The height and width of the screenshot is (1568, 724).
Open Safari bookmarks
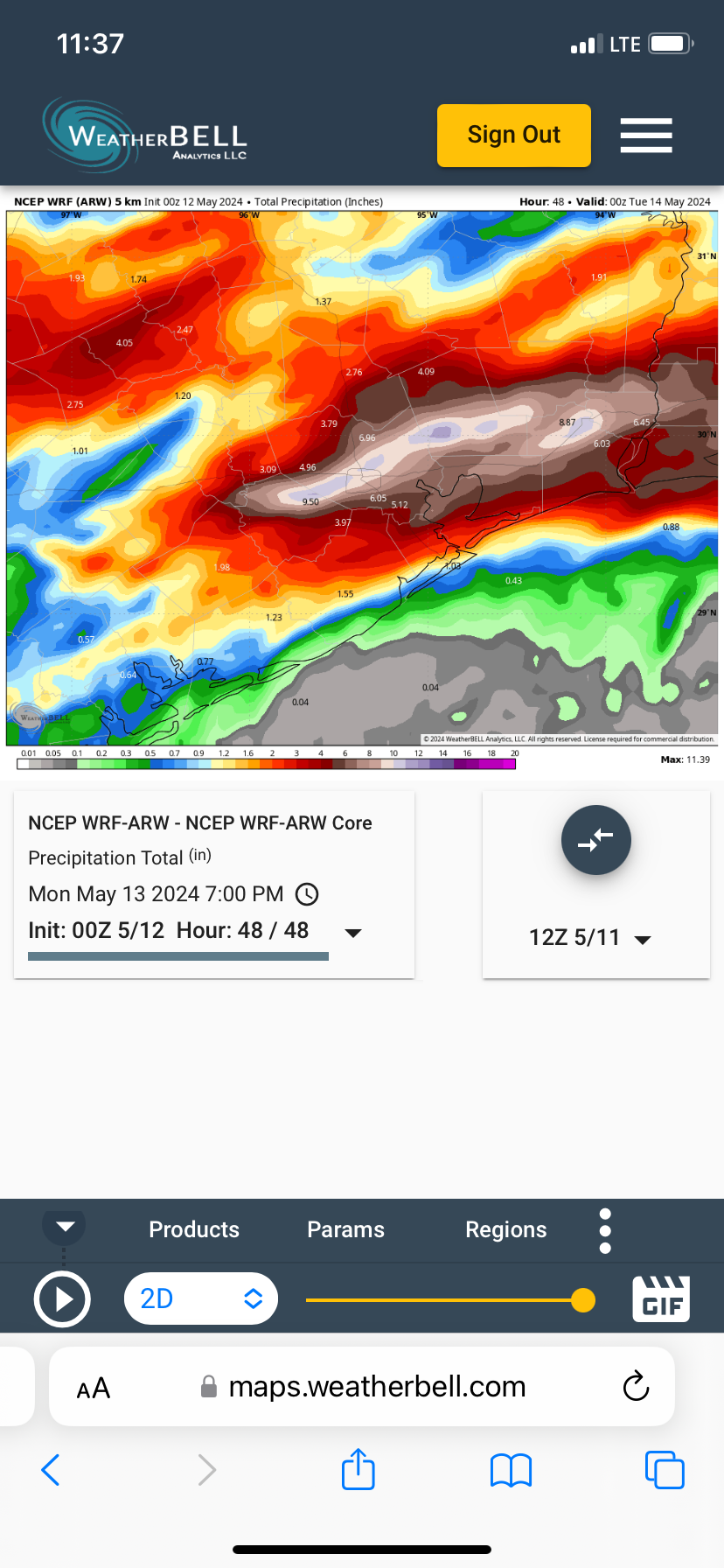coord(512,1470)
